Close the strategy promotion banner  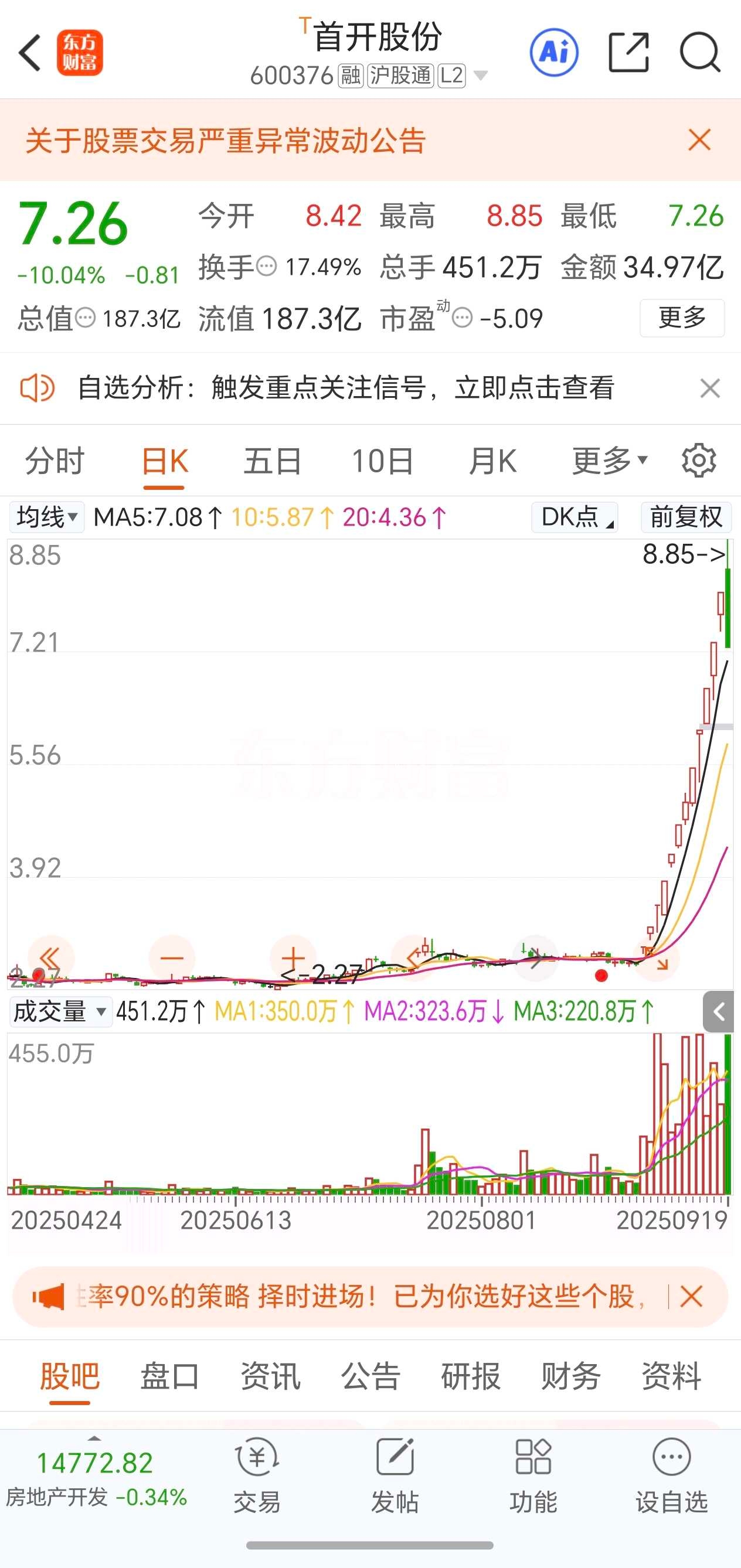point(691,1297)
